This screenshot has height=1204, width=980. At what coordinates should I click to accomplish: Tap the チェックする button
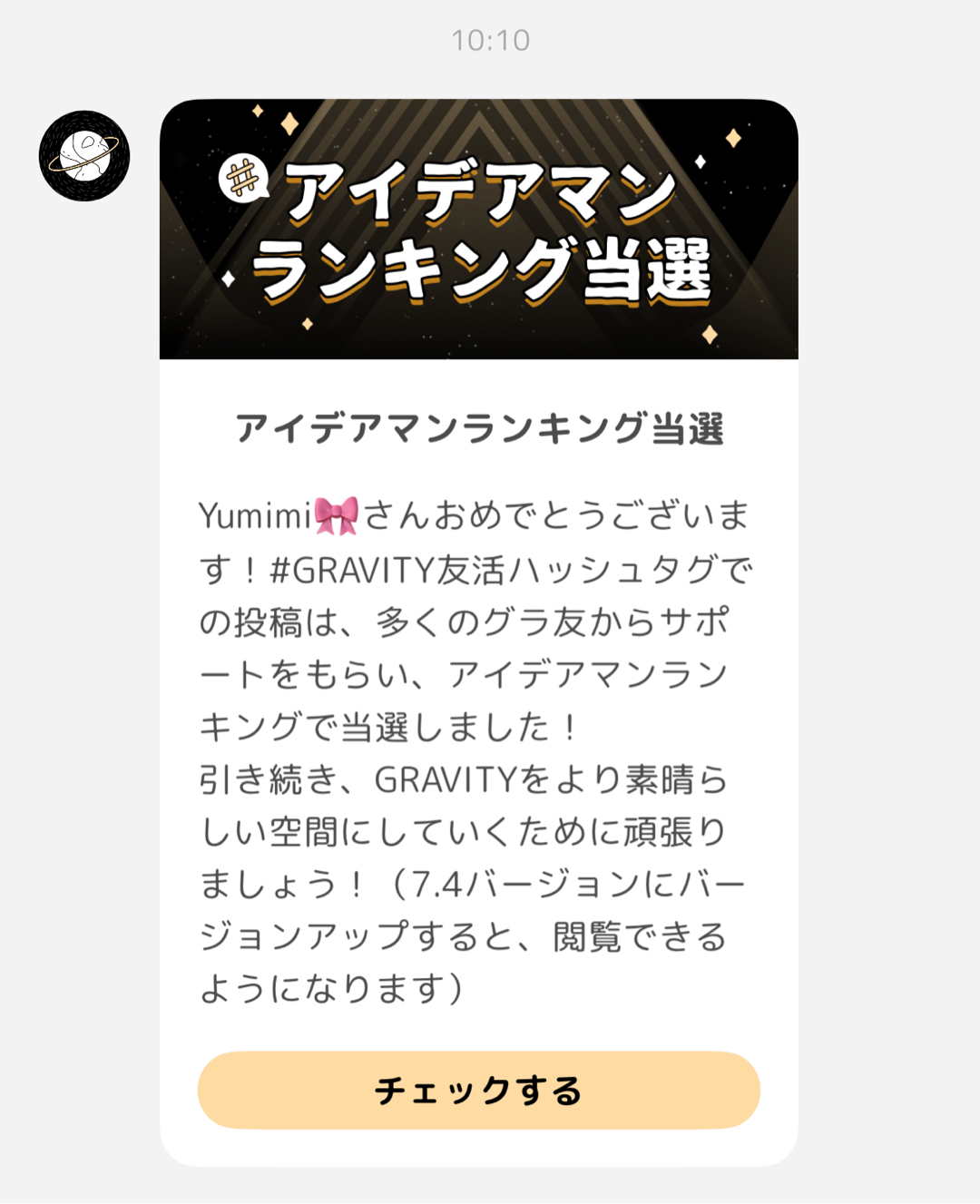click(478, 1090)
